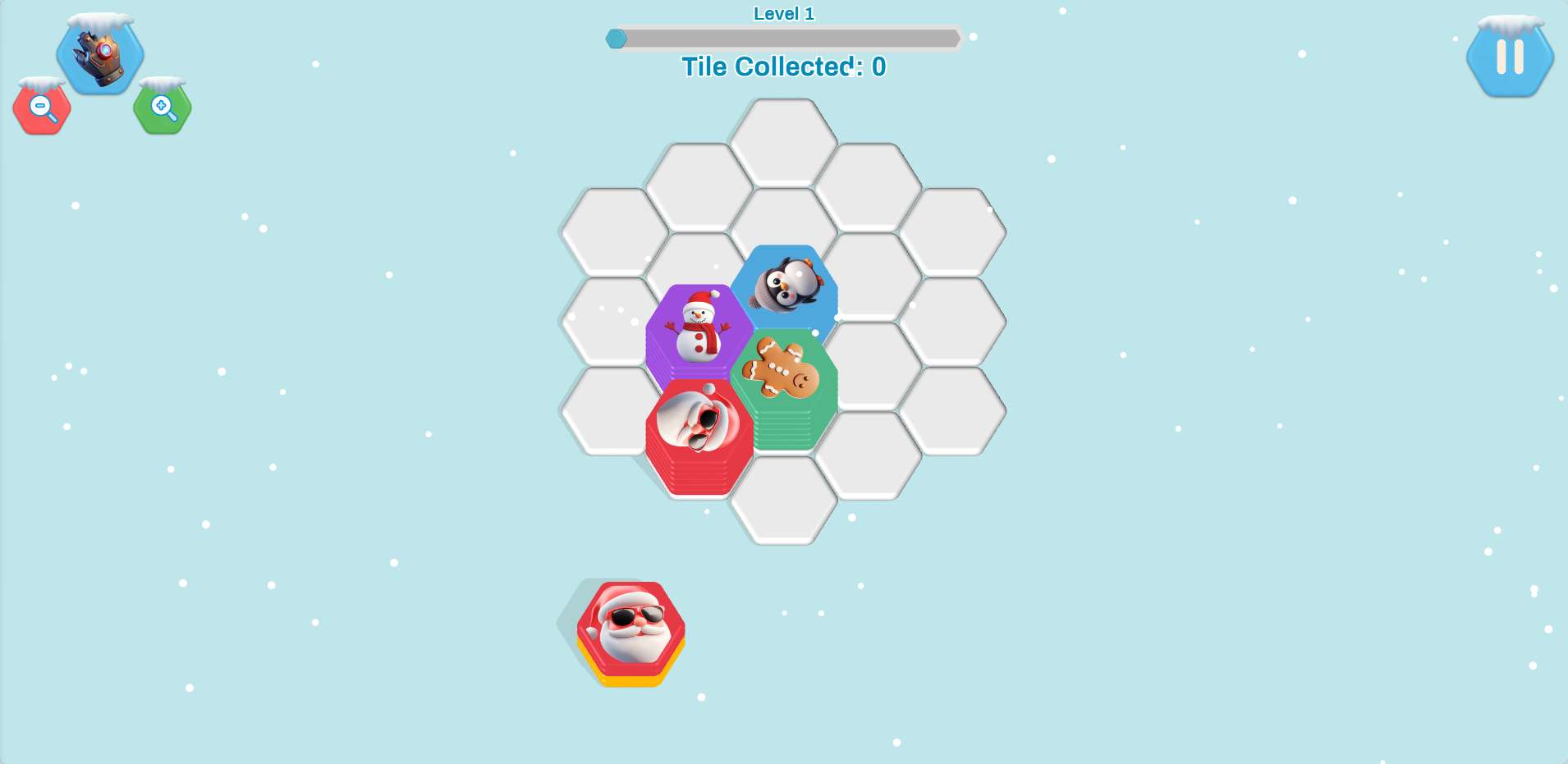Zoom in with the green magnifier

[163, 108]
